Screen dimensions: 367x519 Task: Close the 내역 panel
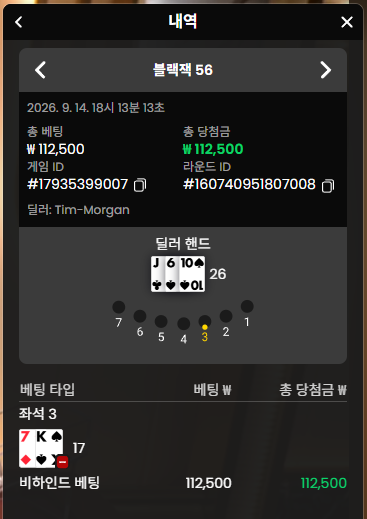pos(347,22)
